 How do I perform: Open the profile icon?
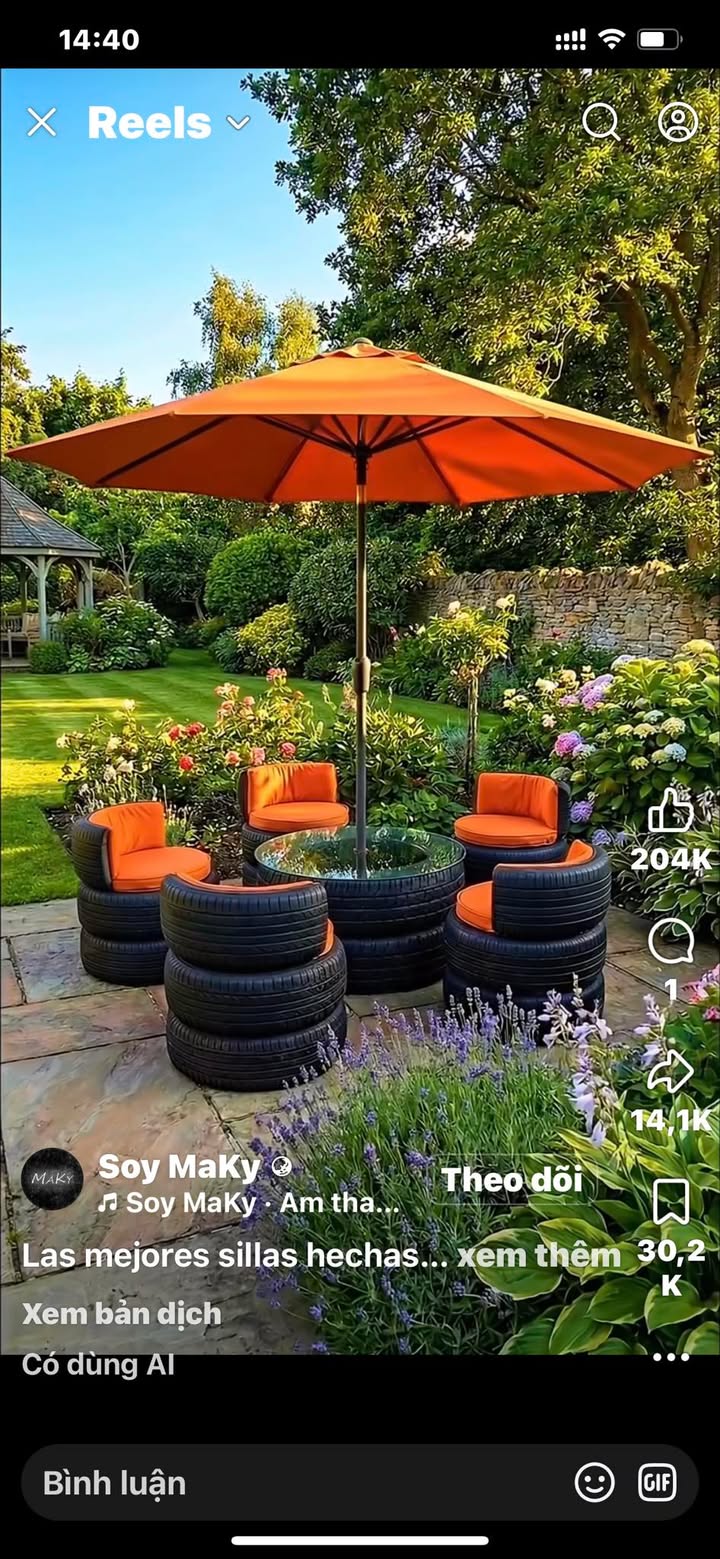(678, 122)
